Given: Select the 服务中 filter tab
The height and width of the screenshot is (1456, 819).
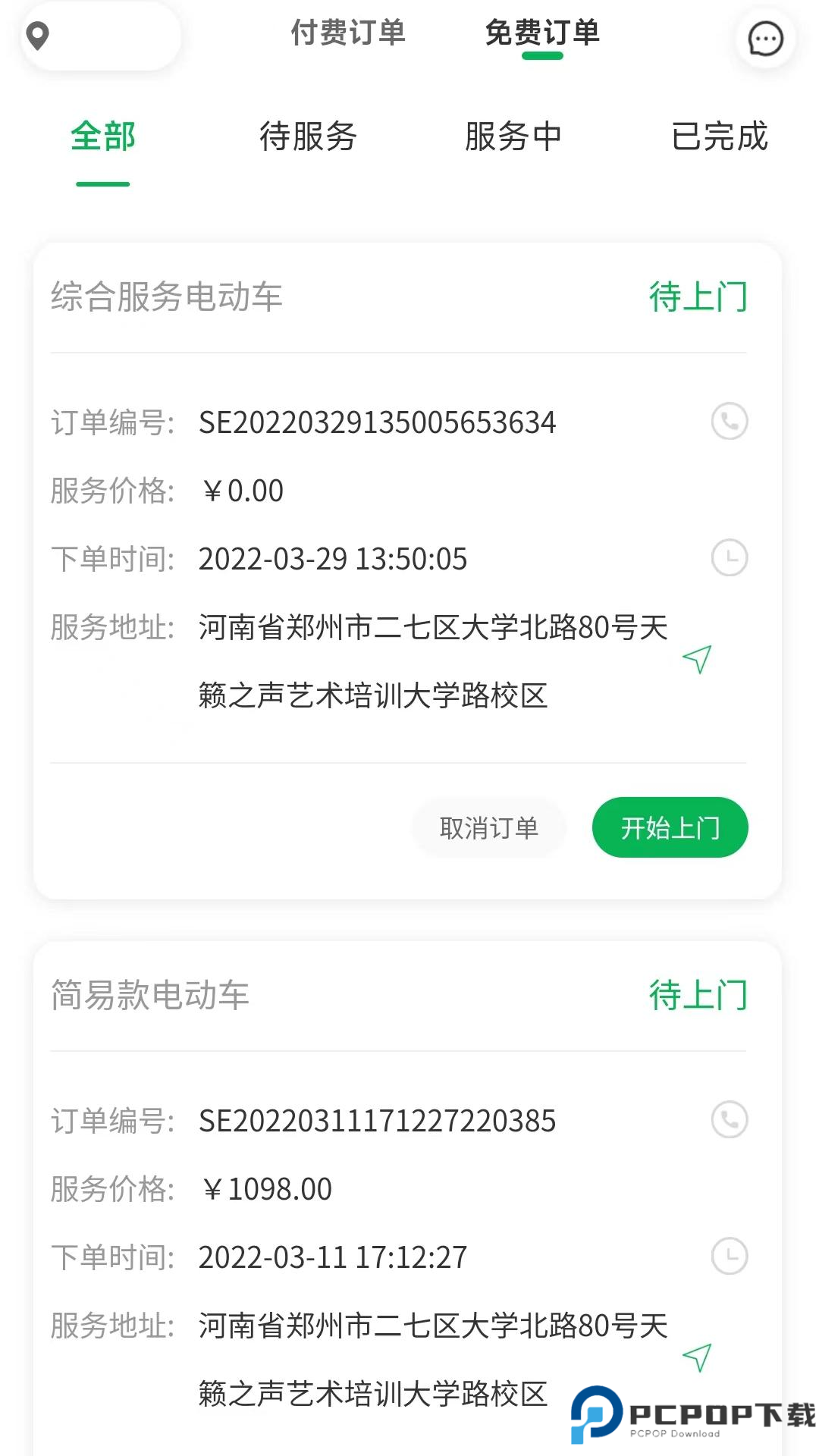Looking at the screenshot, I should (x=514, y=137).
